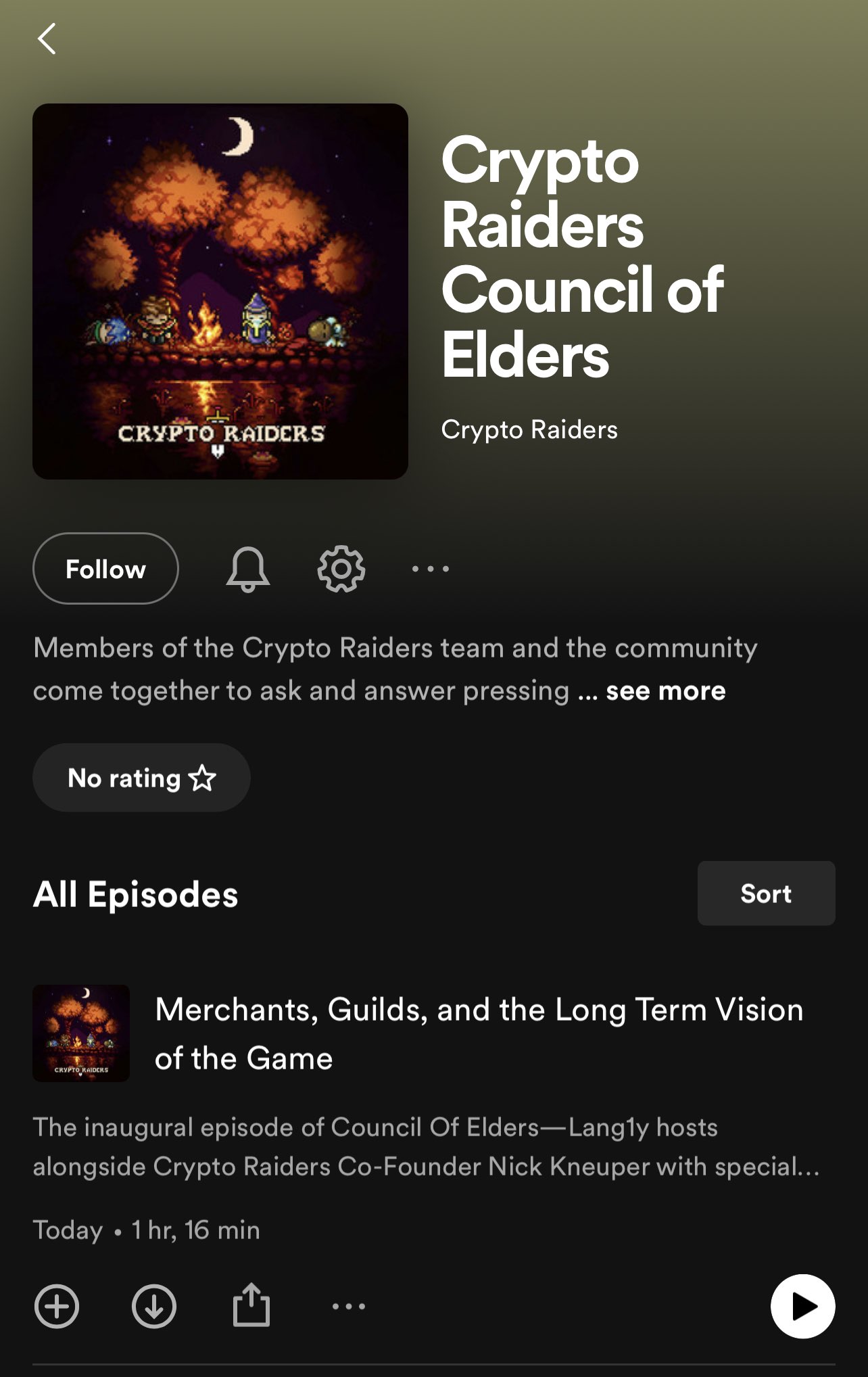Expand description with see more

tap(665, 691)
